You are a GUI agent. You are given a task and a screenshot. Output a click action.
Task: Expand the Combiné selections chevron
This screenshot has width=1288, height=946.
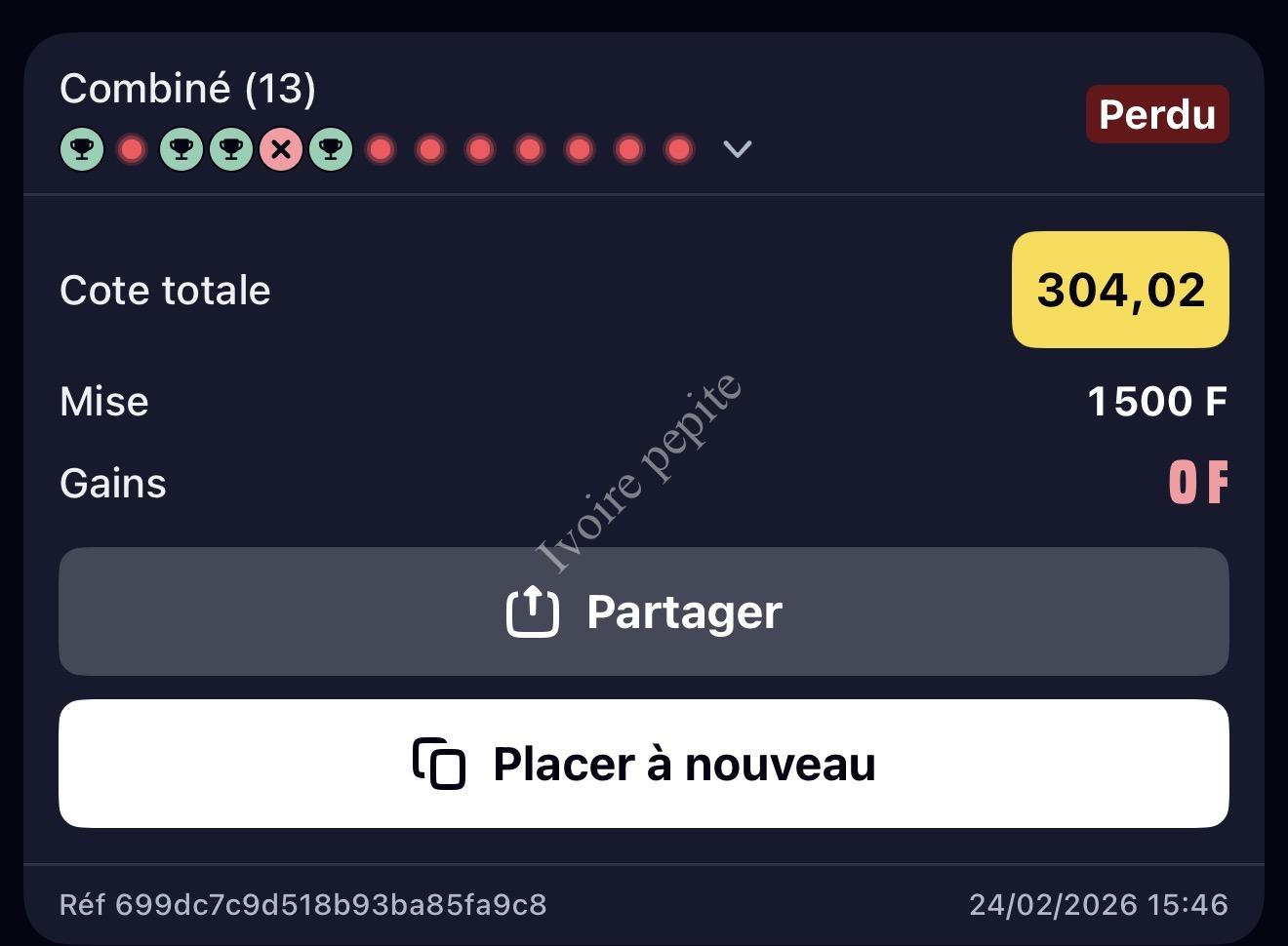point(738,148)
